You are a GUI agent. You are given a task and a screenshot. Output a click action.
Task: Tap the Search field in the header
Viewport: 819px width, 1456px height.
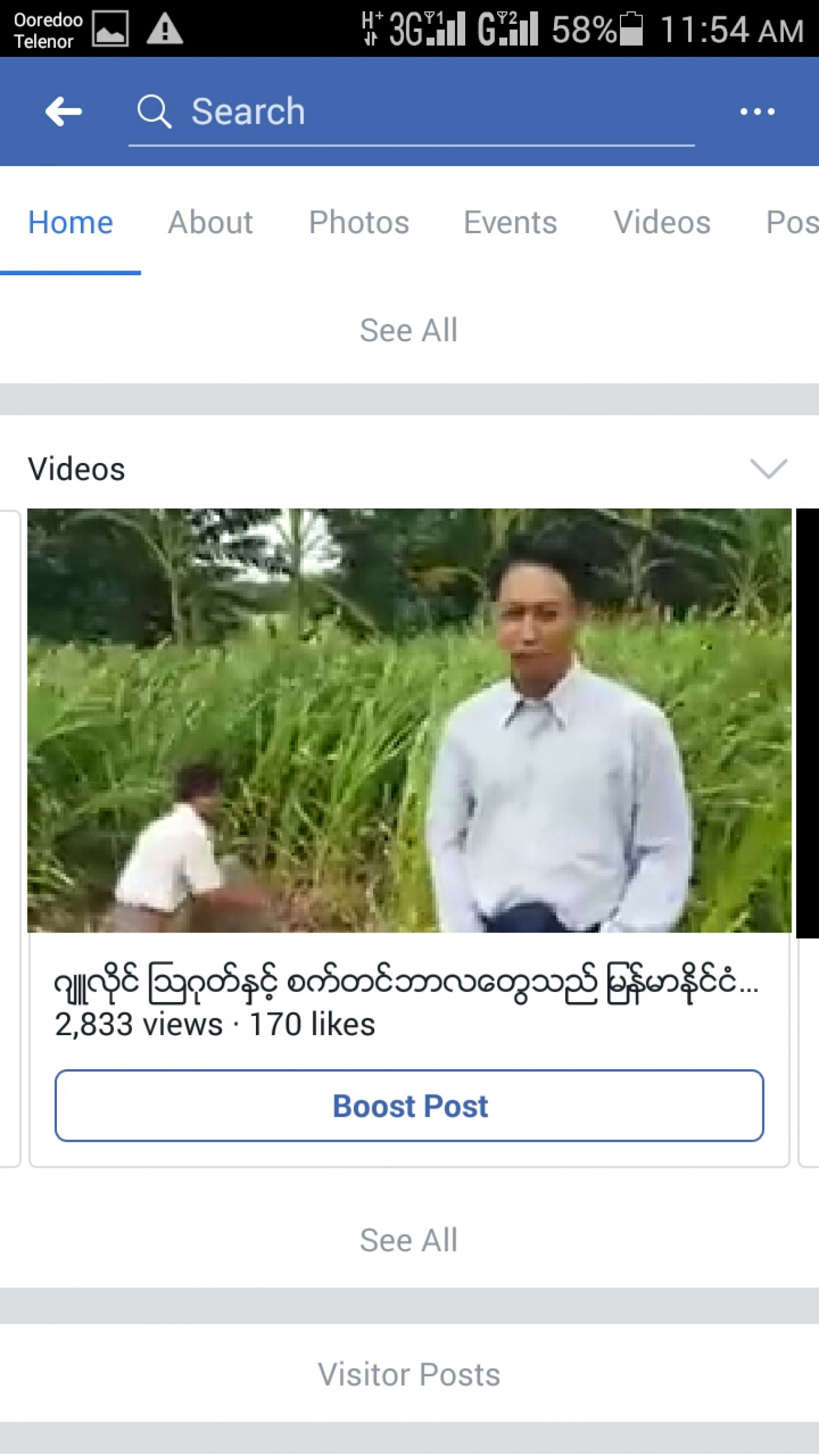(x=411, y=112)
